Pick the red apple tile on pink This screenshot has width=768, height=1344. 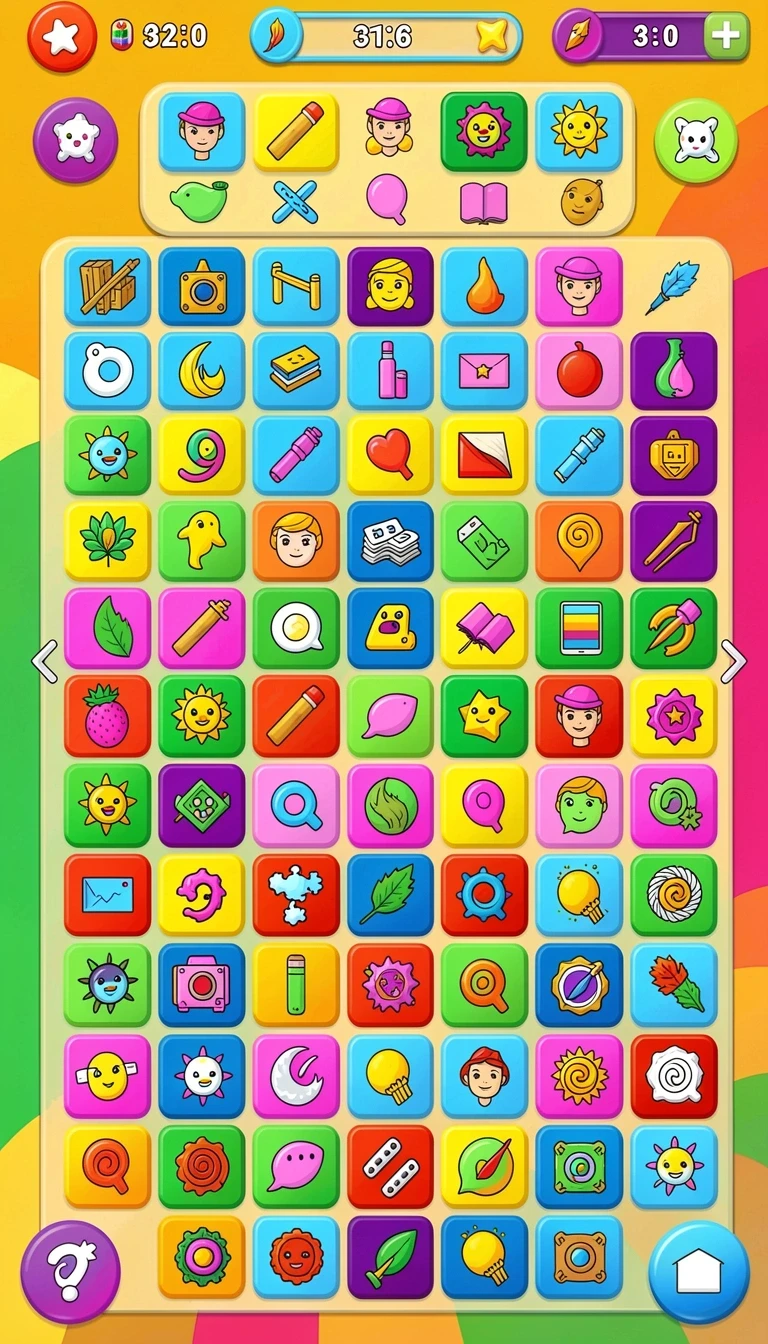[579, 371]
